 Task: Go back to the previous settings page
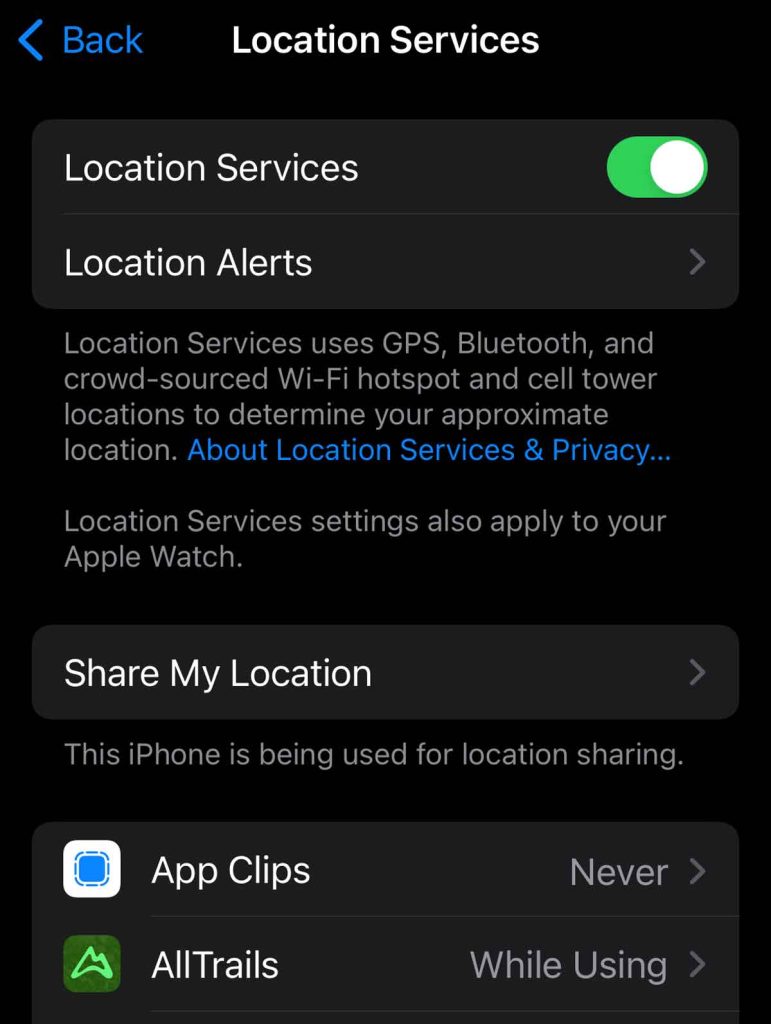82,41
